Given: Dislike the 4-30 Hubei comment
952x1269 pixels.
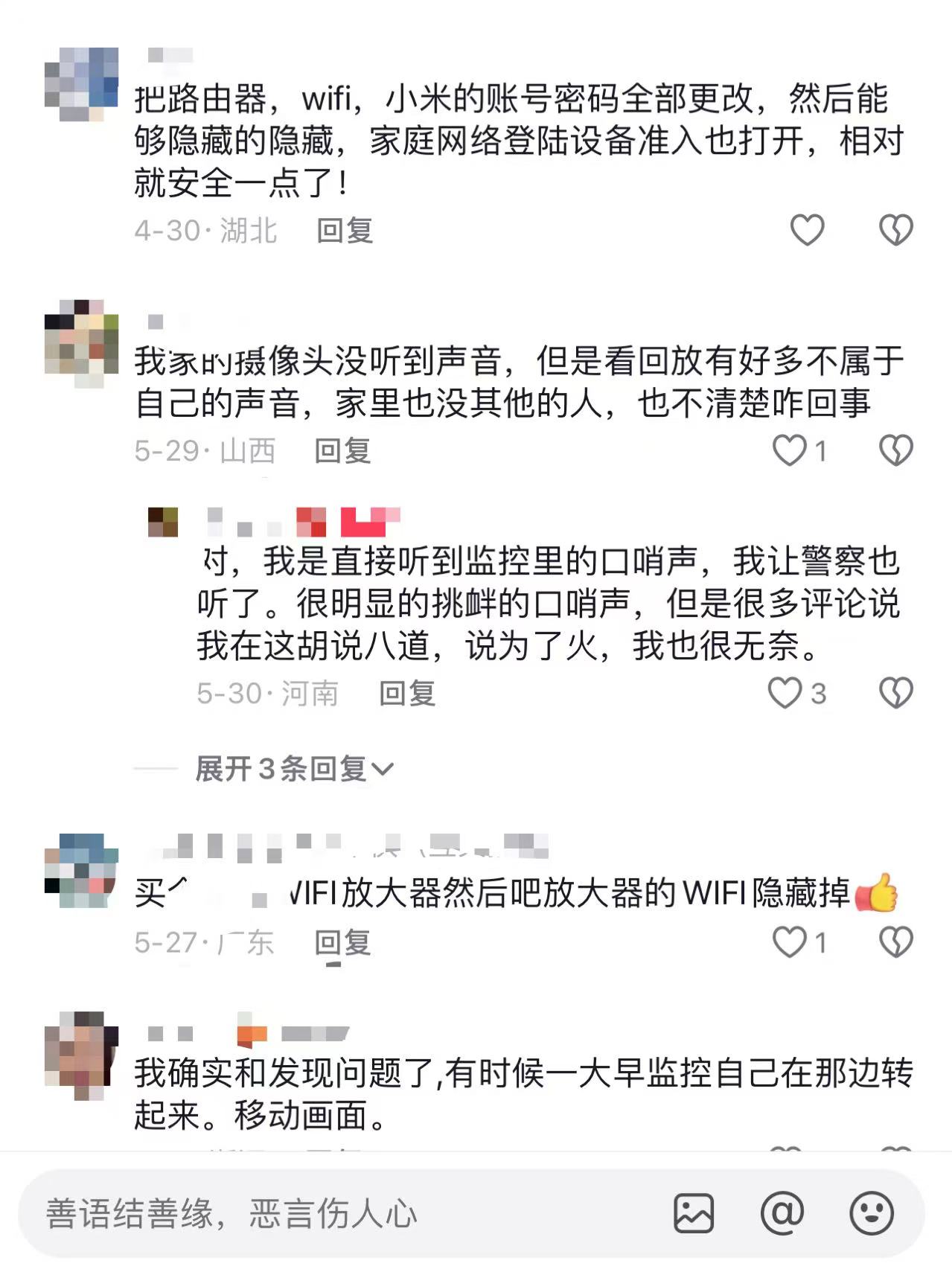Looking at the screenshot, I should [x=895, y=230].
